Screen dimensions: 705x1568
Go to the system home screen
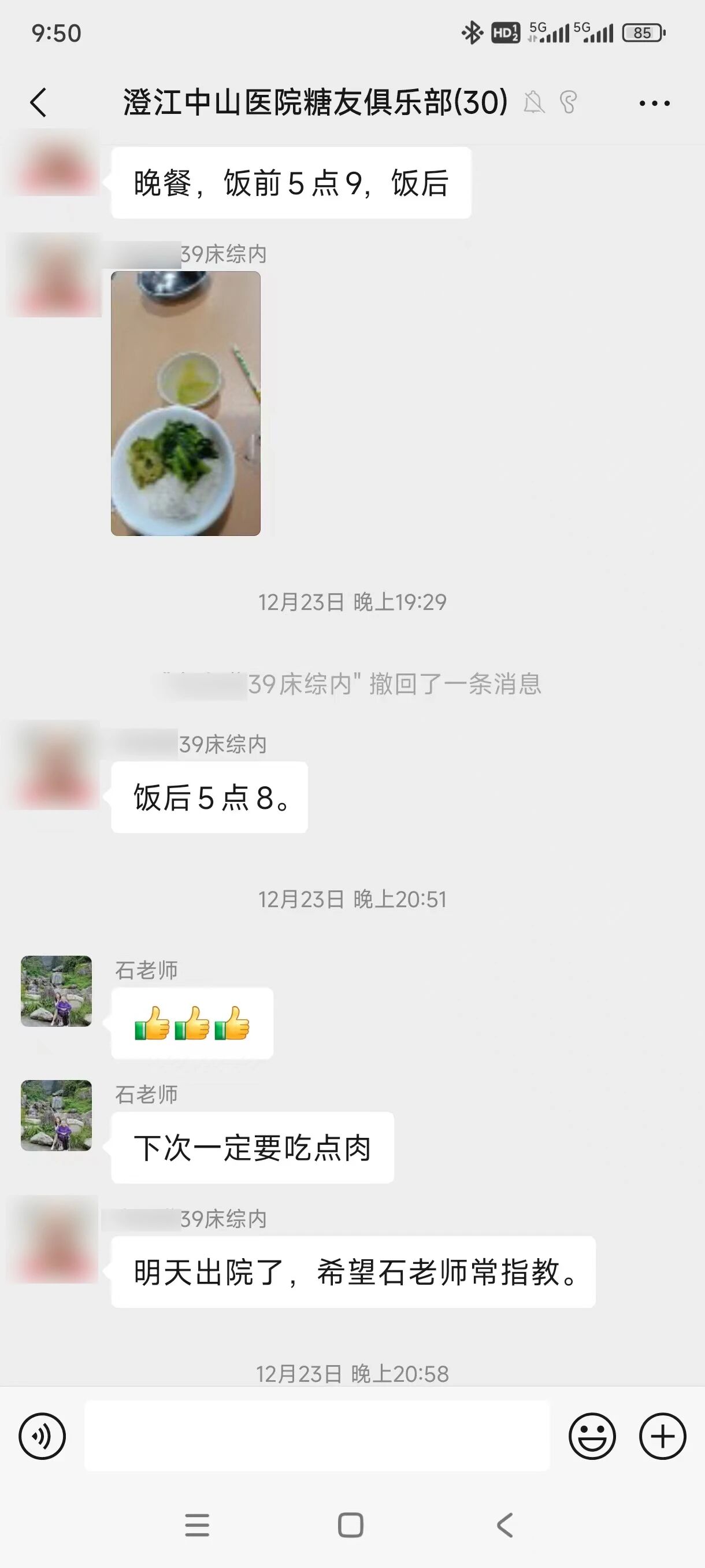(x=351, y=1525)
